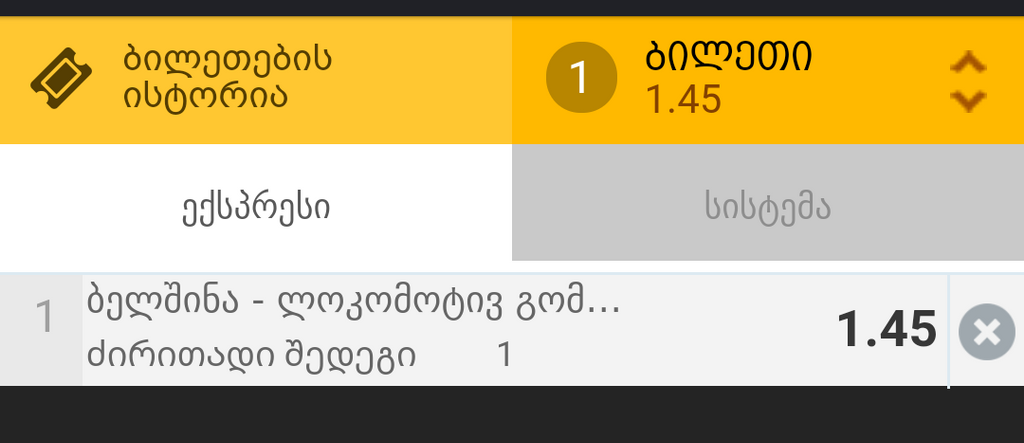Switch to the ექსპრესი tab
This screenshot has height=443, width=1024.
tap(255, 208)
